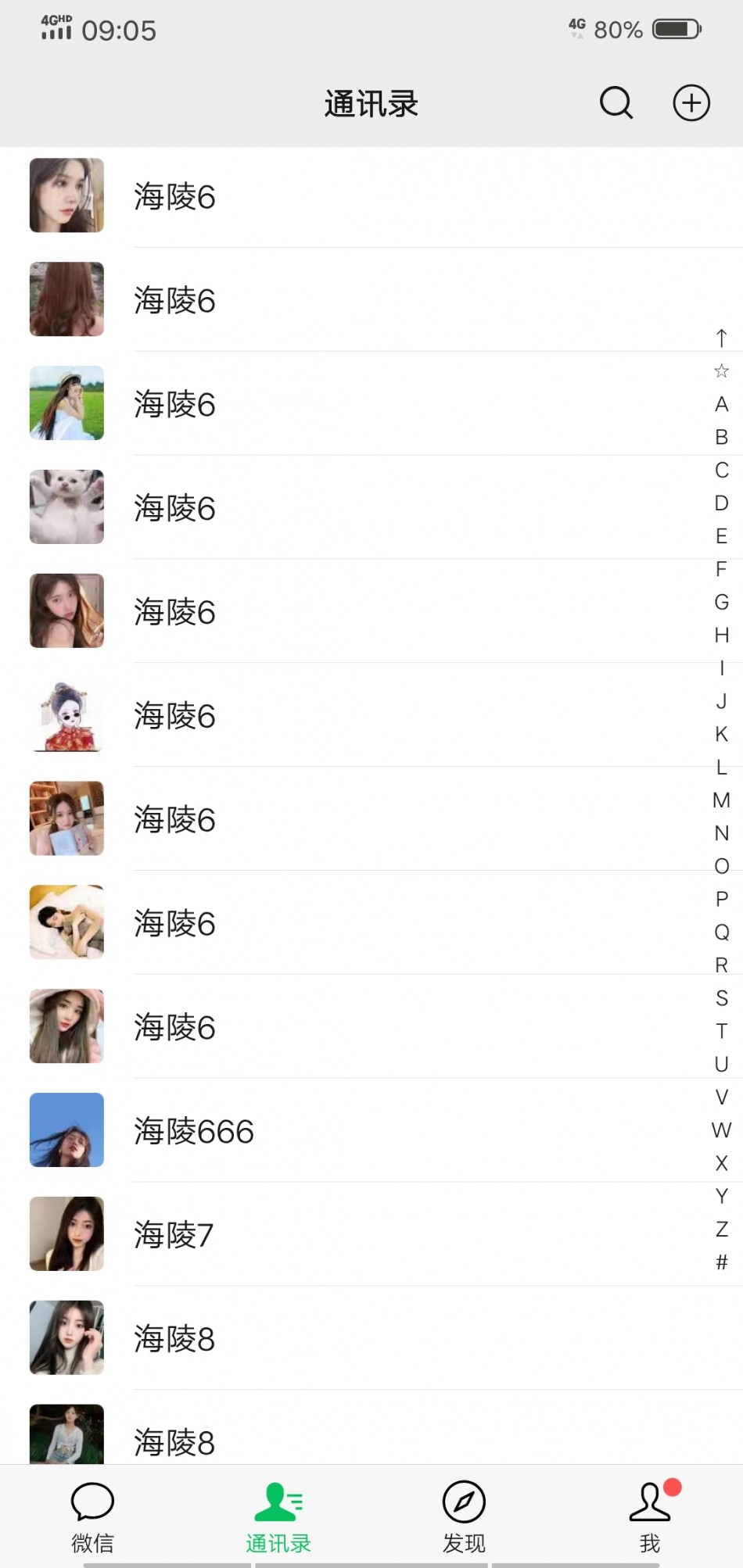This screenshot has width=743, height=1568.
Task: Jump to letter H in index
Action: 721,635
